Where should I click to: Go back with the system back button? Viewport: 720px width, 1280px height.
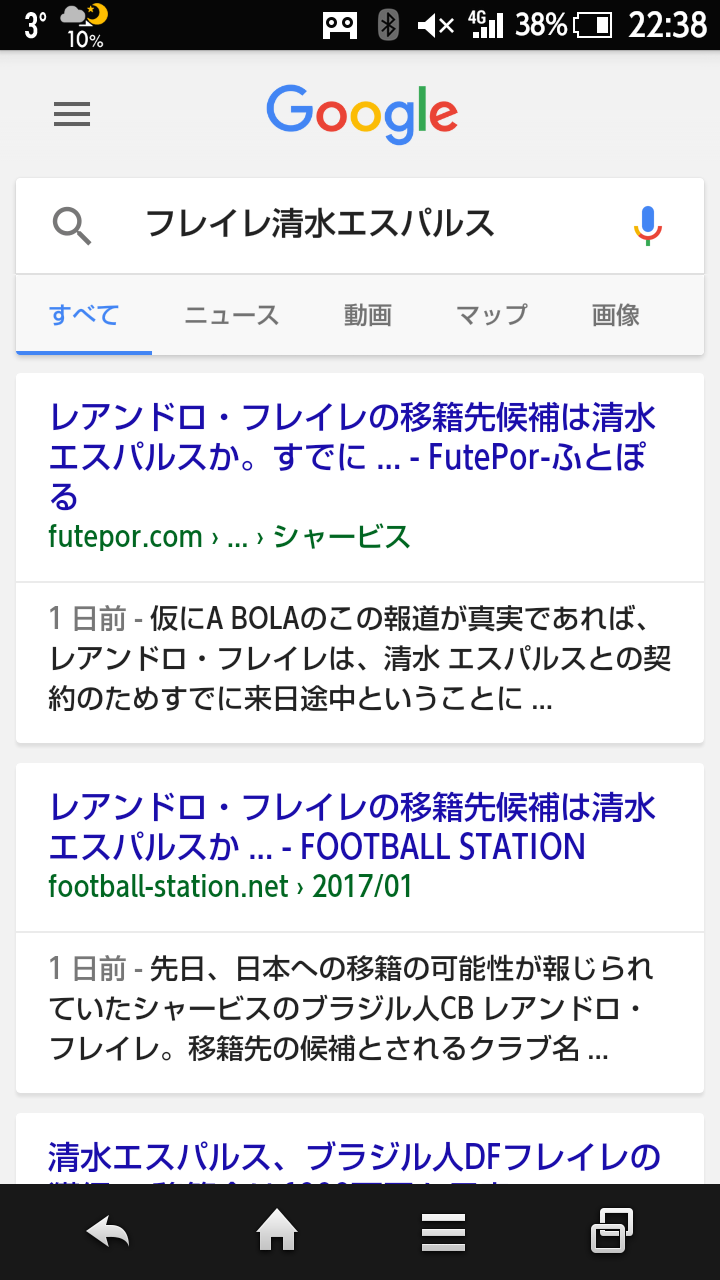click(108, 1232)
